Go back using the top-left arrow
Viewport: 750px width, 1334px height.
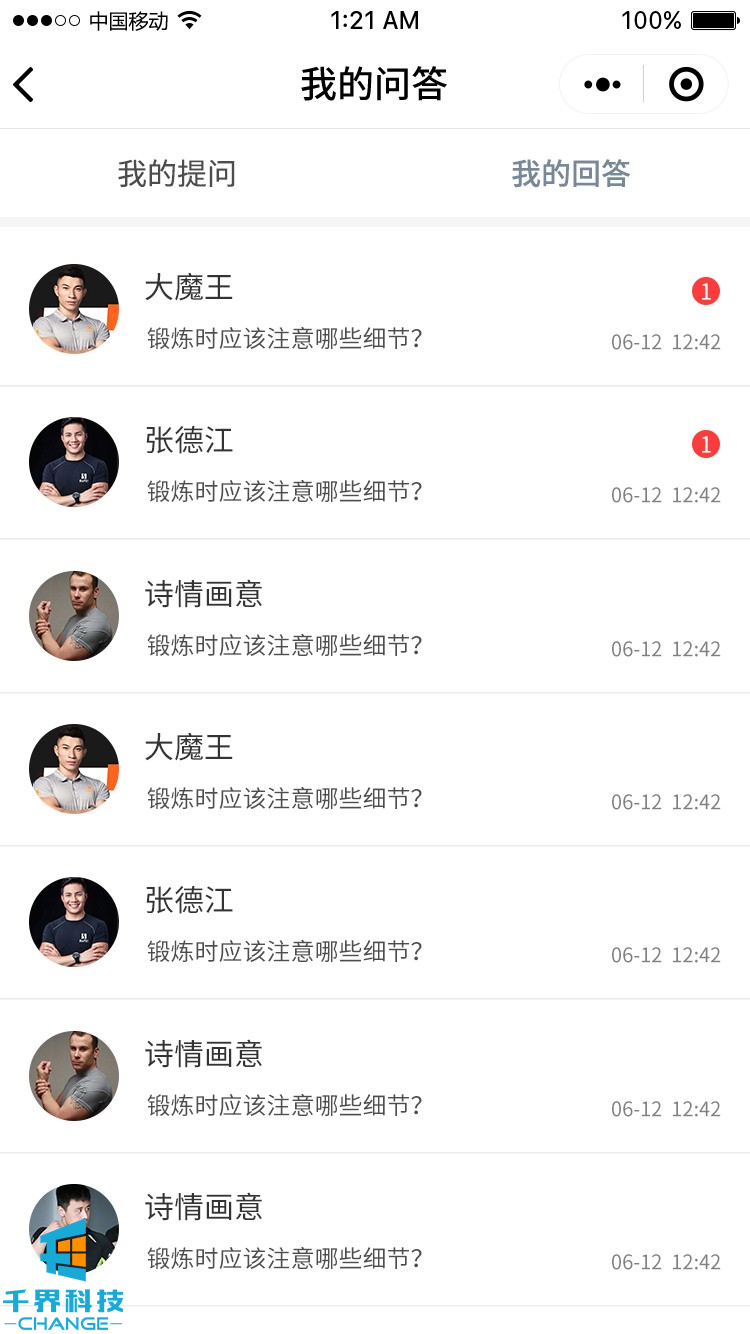pyautogui.click(x=24, y=85)
